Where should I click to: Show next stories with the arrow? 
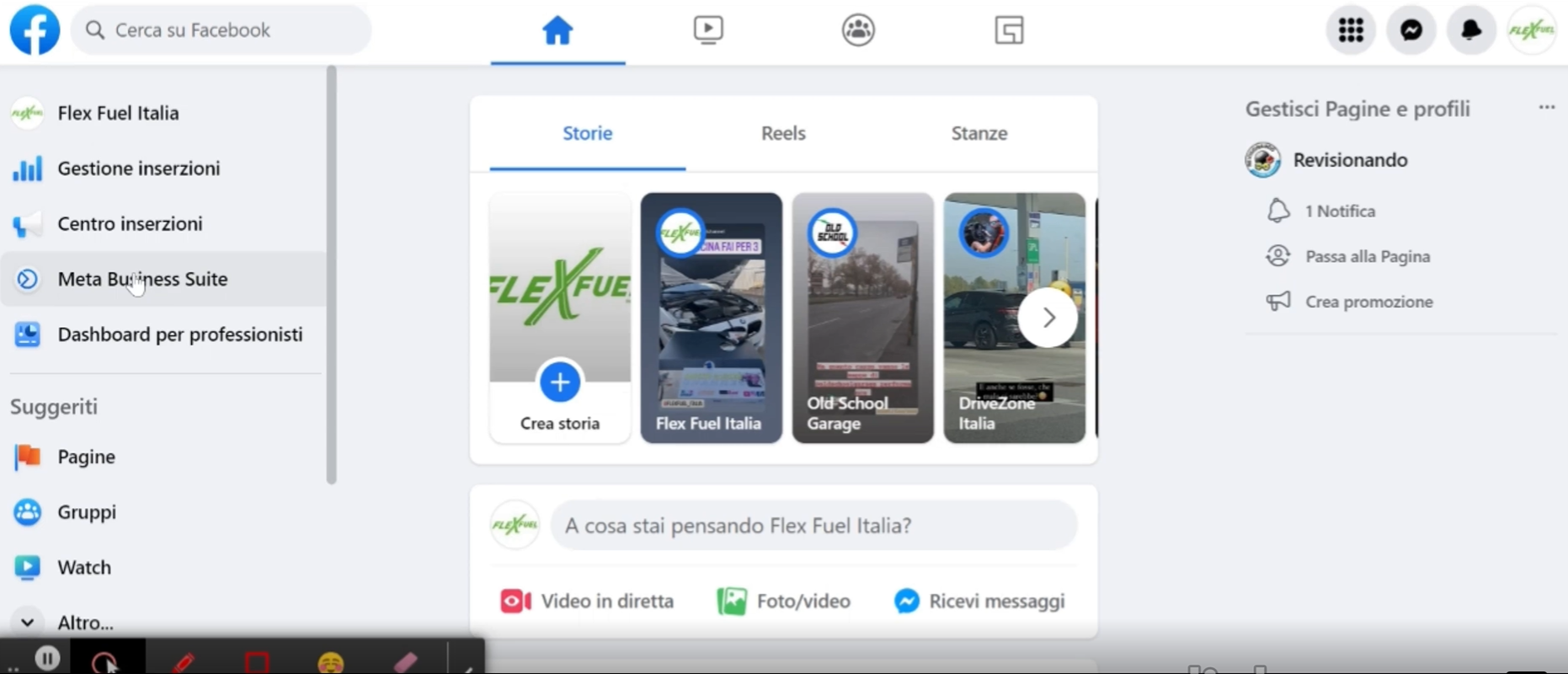pyautogui.click(x=1048, y=318)
